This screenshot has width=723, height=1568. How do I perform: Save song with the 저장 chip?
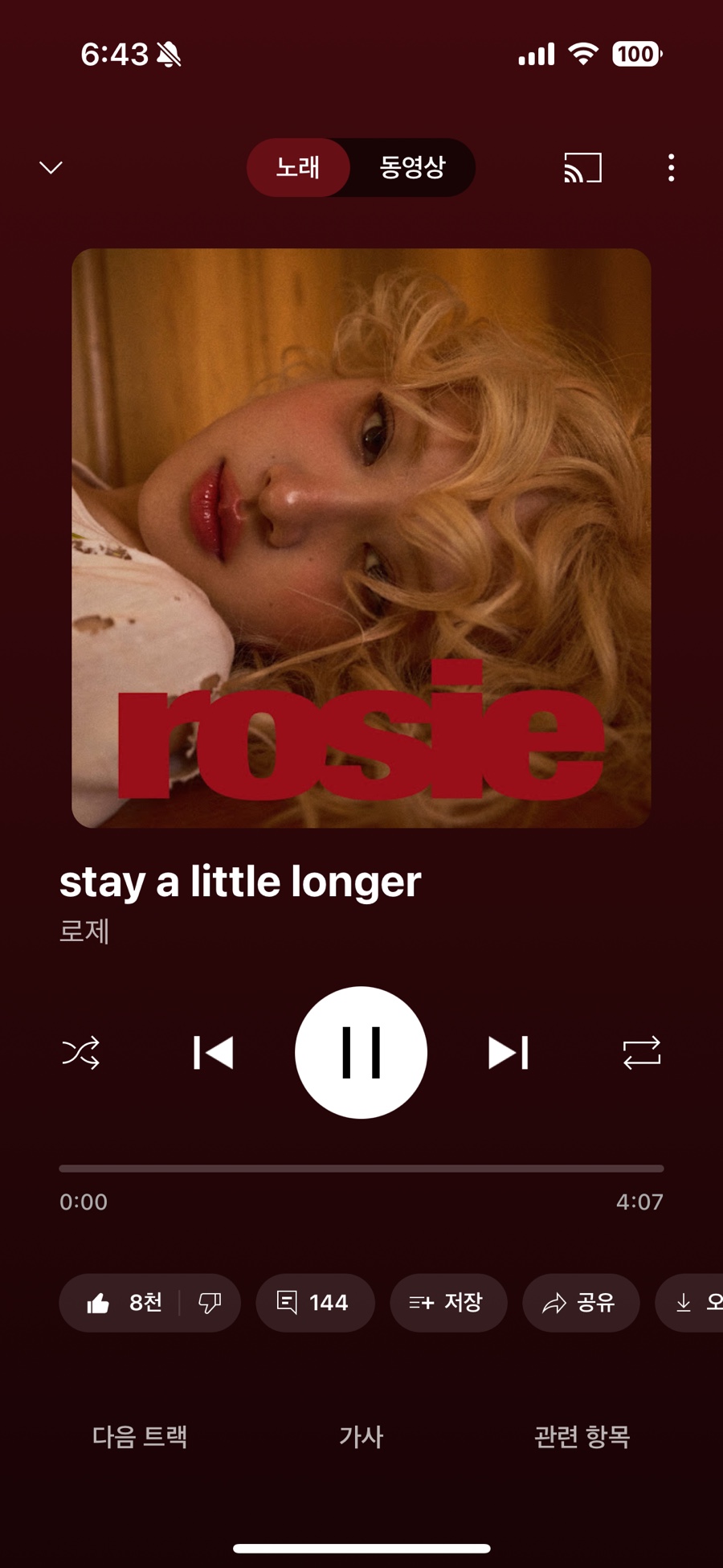pos(447,1303)
